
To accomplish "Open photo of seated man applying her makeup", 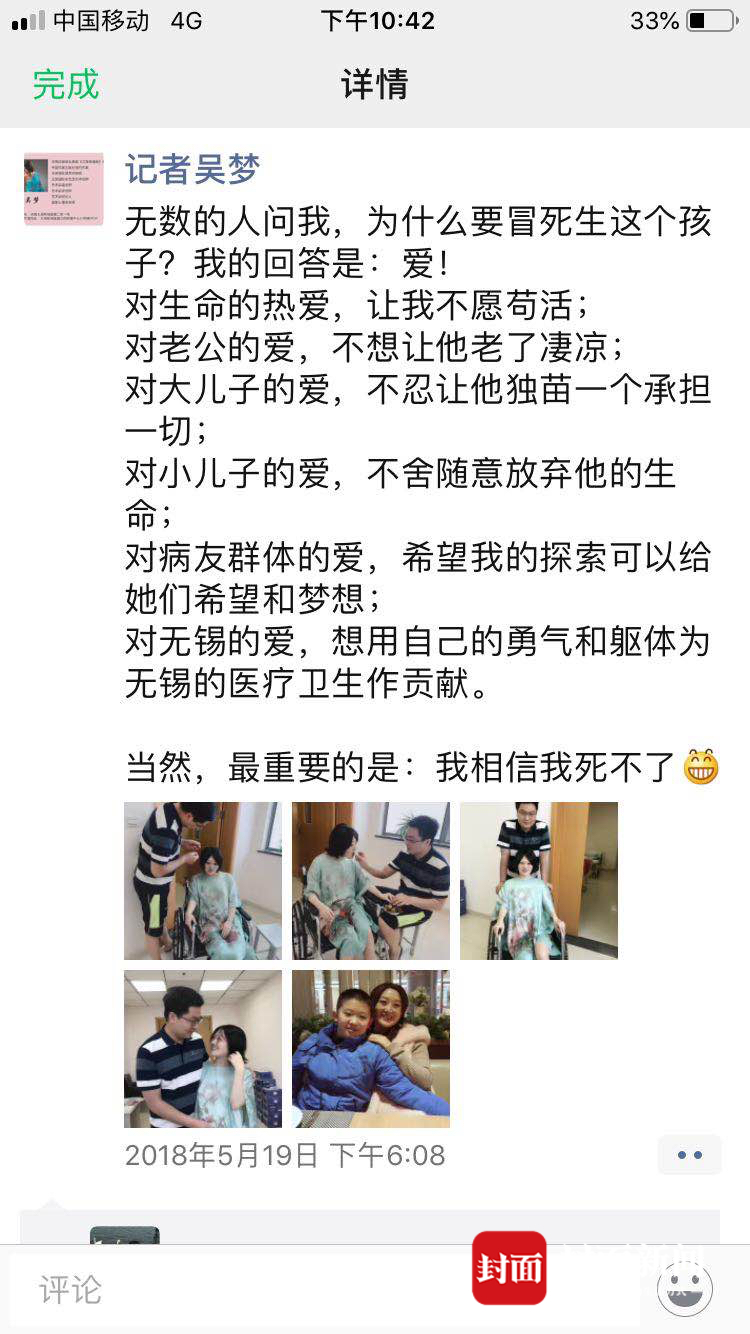I will click(371, 881).
